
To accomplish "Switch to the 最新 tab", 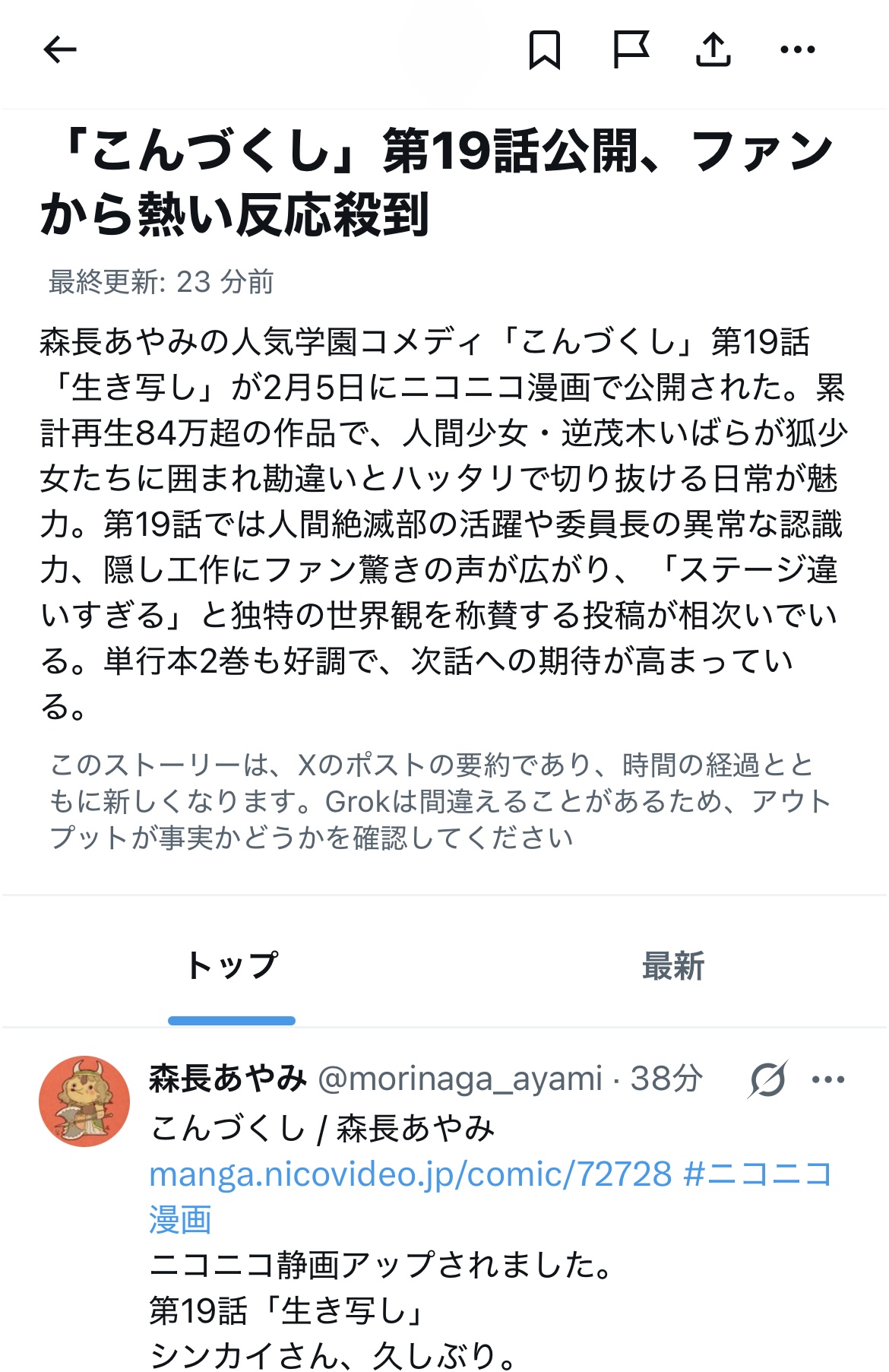I will tap(672, 966).
